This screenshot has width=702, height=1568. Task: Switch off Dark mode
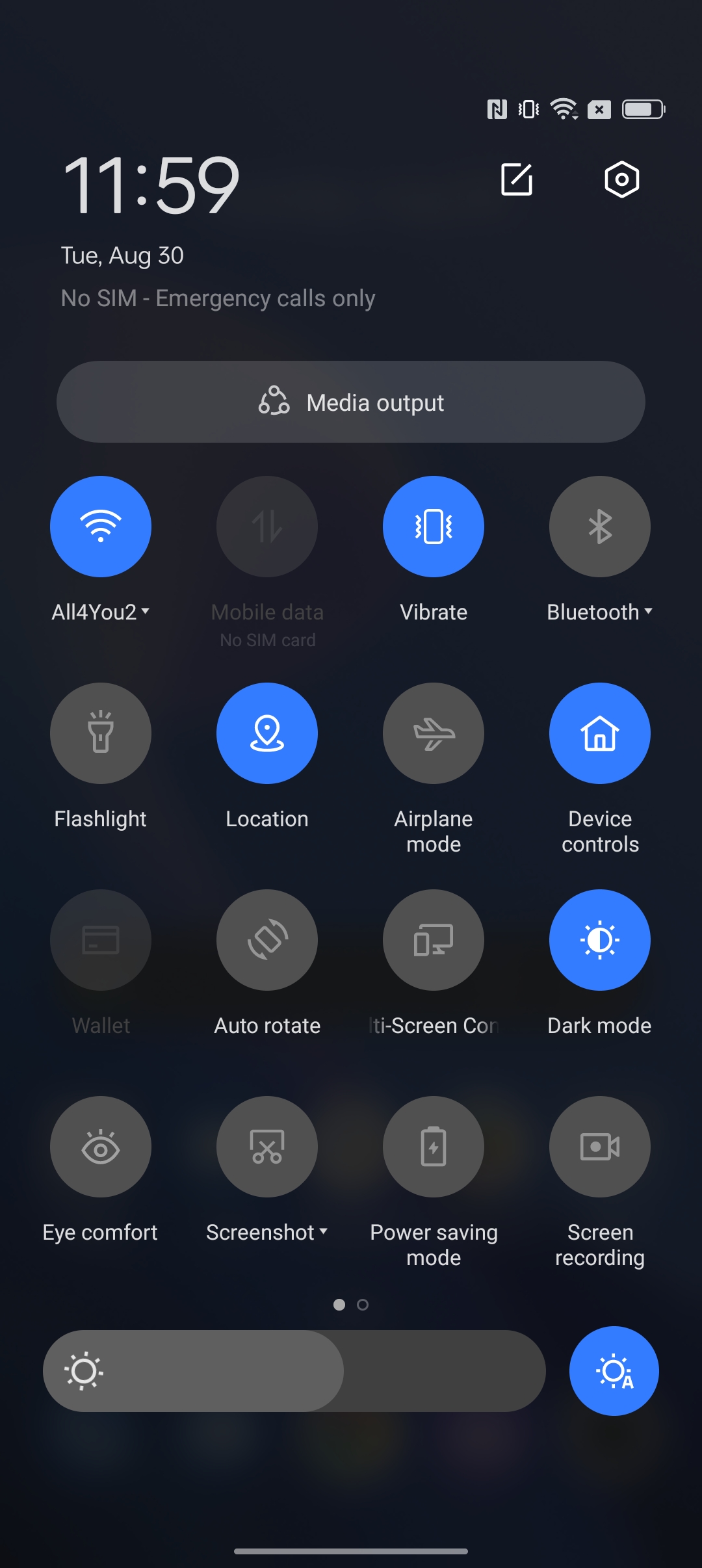click(x=599, y=940)
